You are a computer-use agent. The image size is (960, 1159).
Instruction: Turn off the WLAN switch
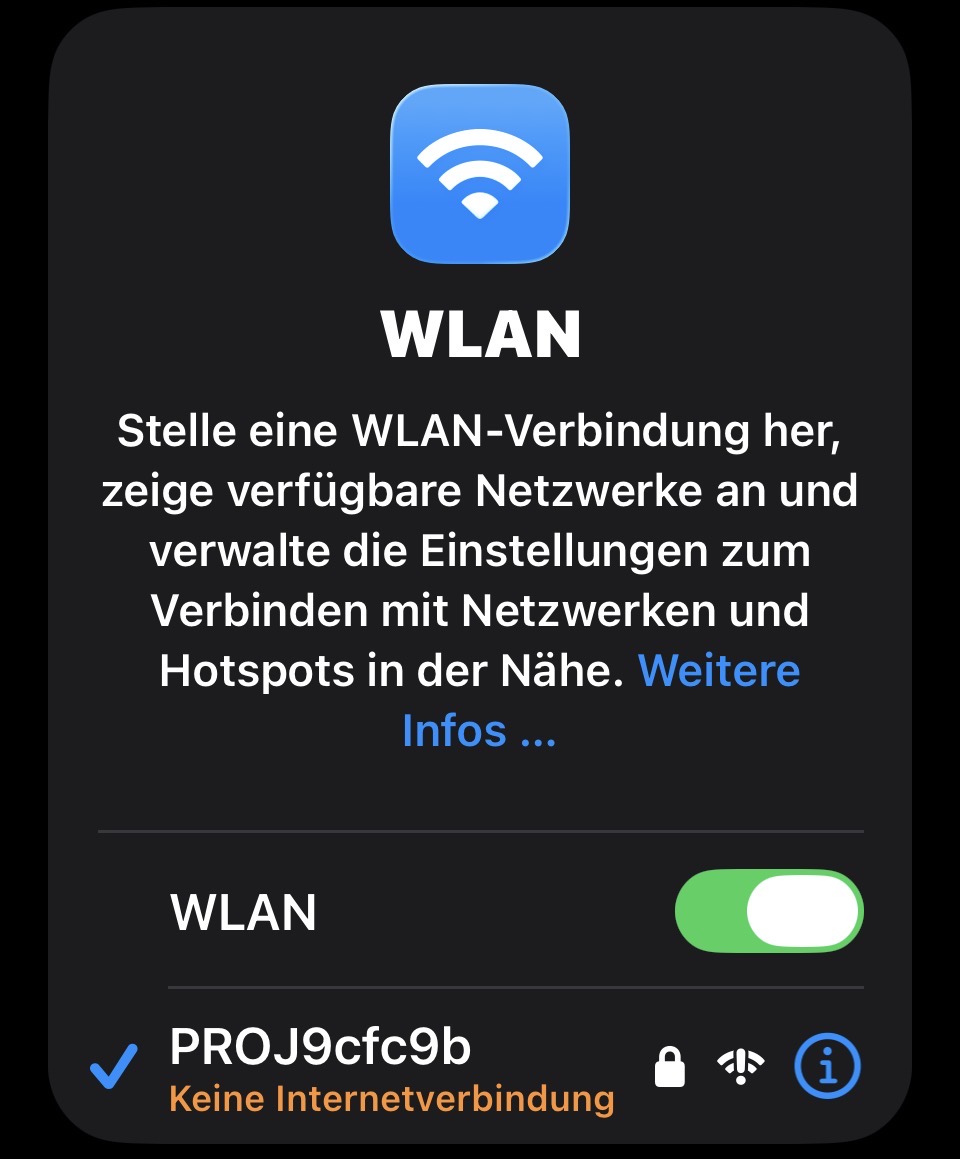[768, 911]
